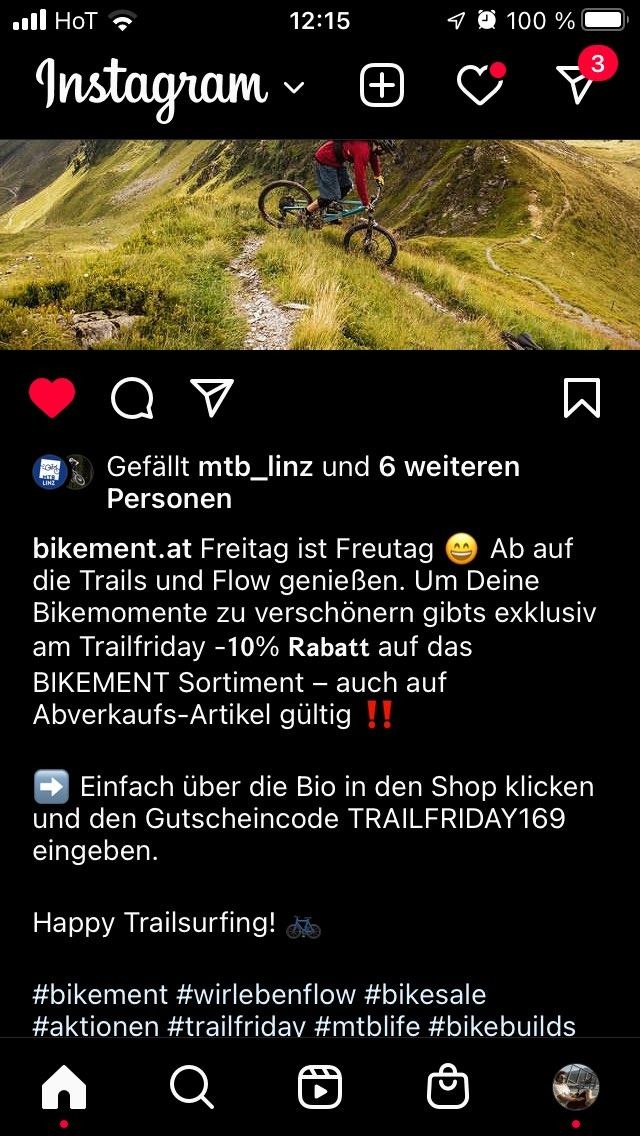The width and height of the screenshot is (640, 1136).
Task: Open direct messages inbox
Action: click(578, 84)
